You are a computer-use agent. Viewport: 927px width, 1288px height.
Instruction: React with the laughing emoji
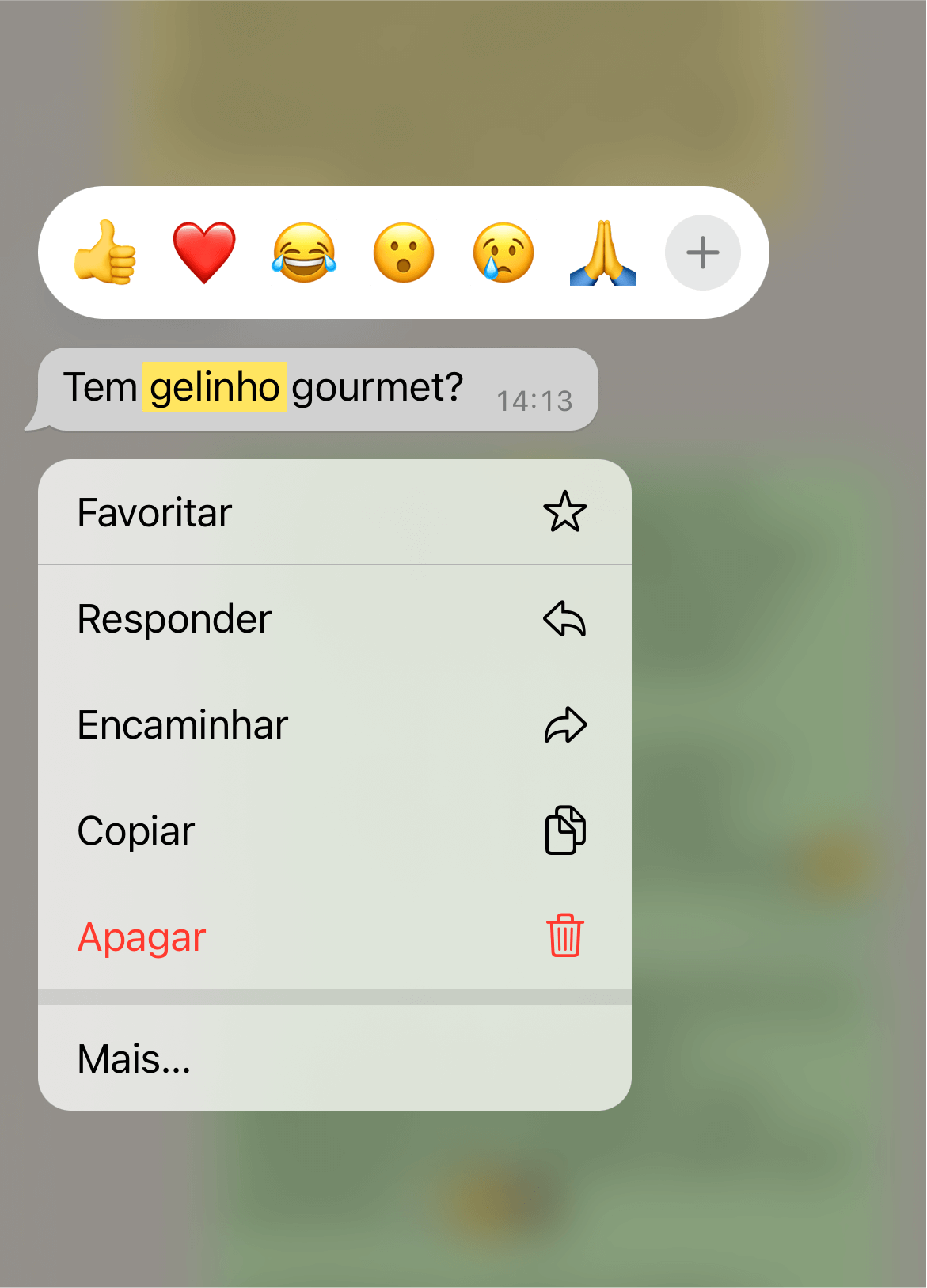[x=306, y=252]
